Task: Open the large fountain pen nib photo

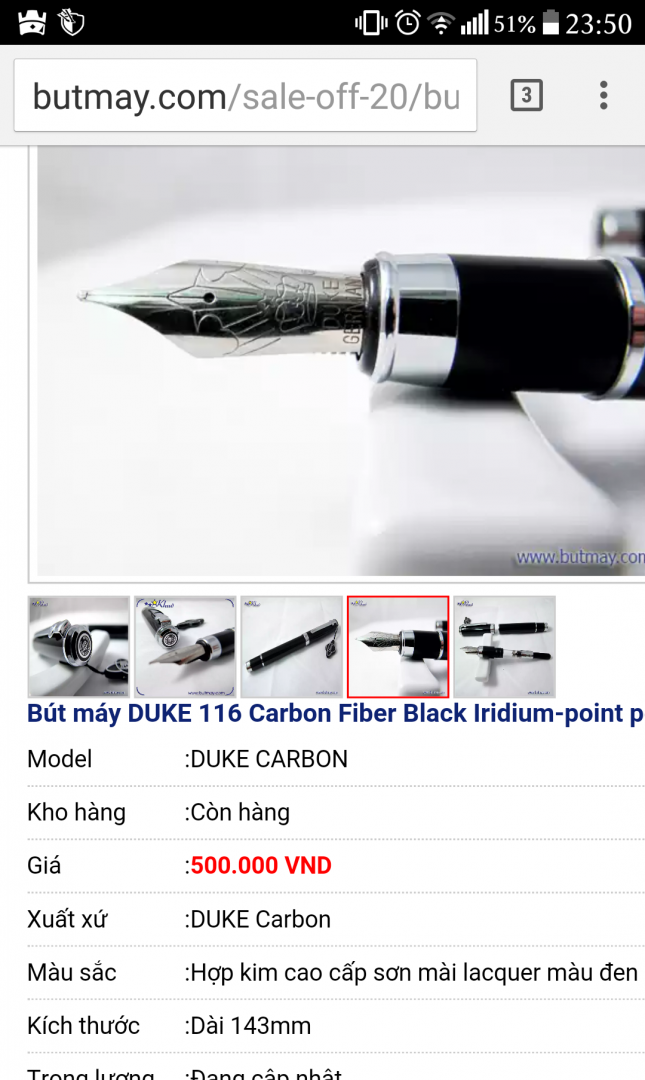Action: pos(340,360)
